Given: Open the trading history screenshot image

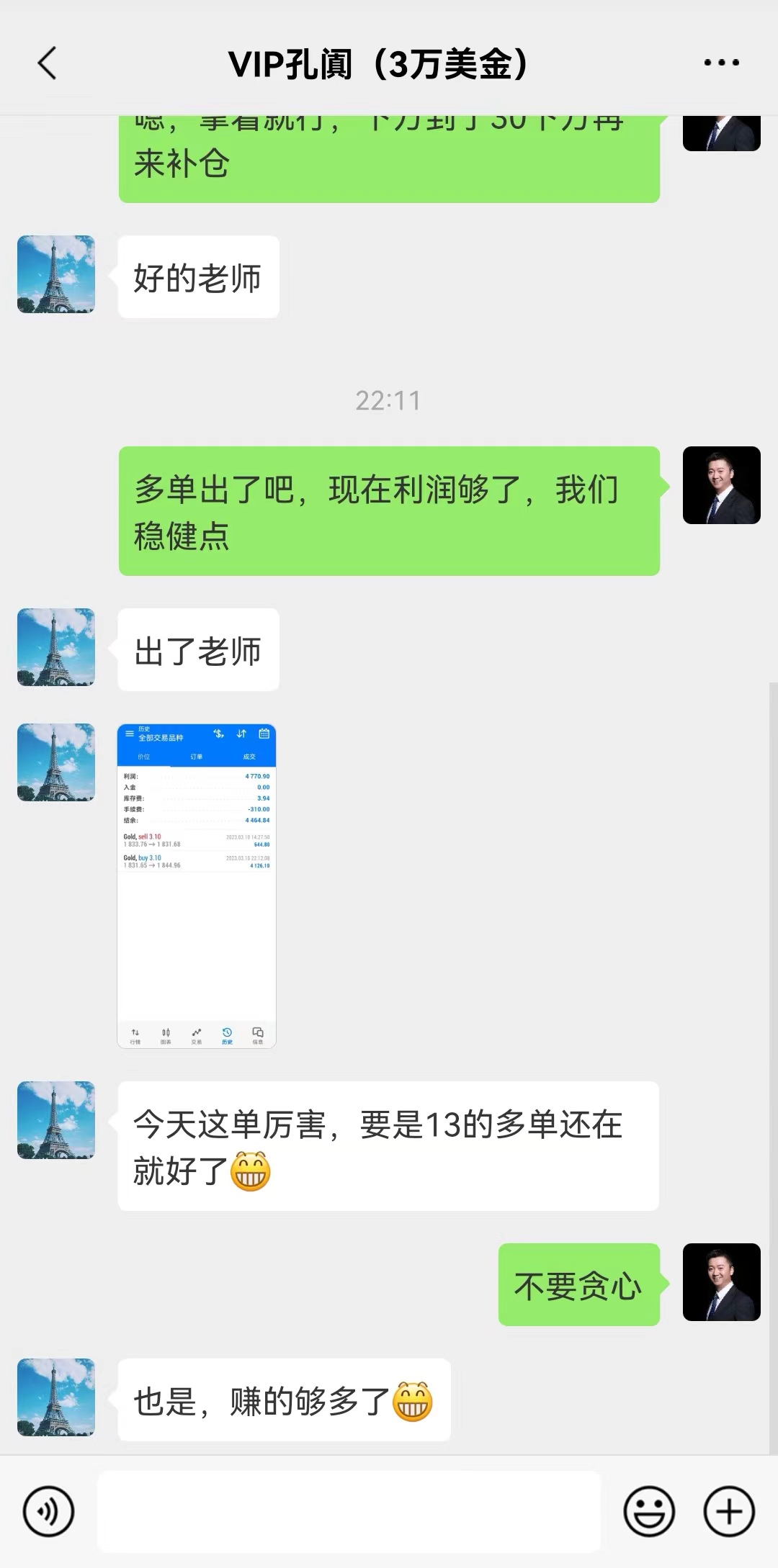Looking at the screenshot, I should [x=197, y=886].
